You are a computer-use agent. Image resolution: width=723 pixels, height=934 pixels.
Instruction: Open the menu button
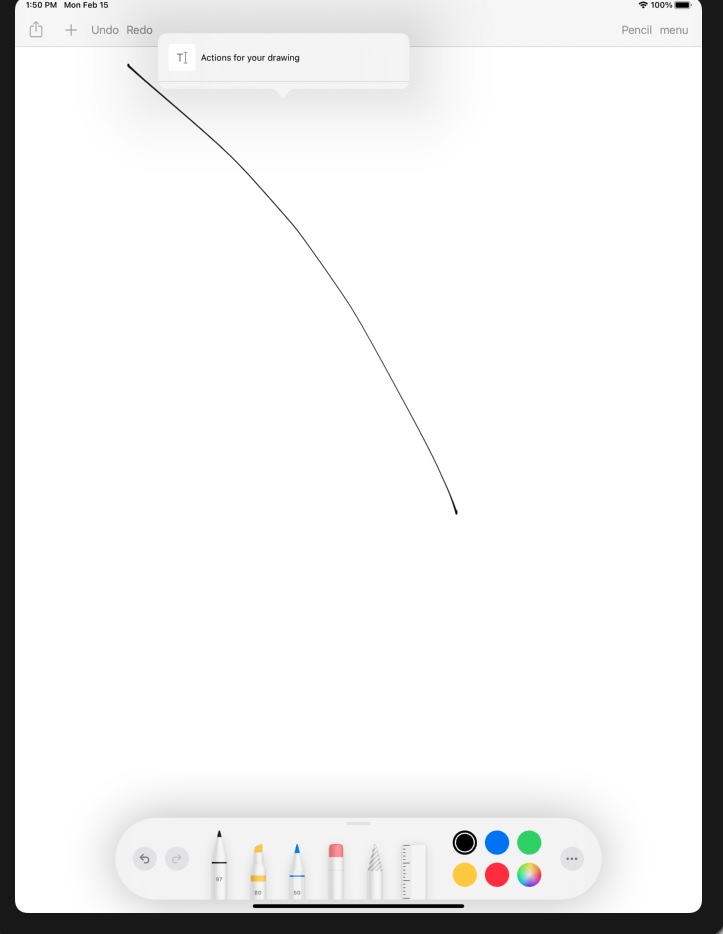[673, 30]
